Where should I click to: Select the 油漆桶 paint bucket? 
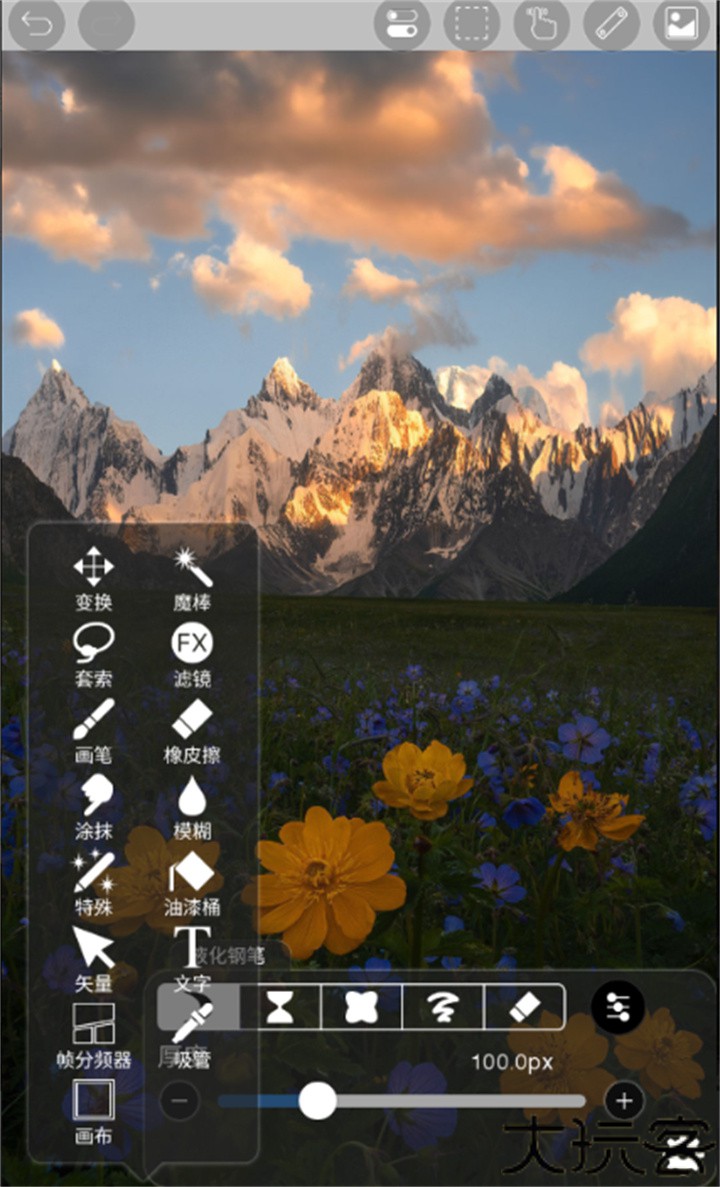coord(192,884)
